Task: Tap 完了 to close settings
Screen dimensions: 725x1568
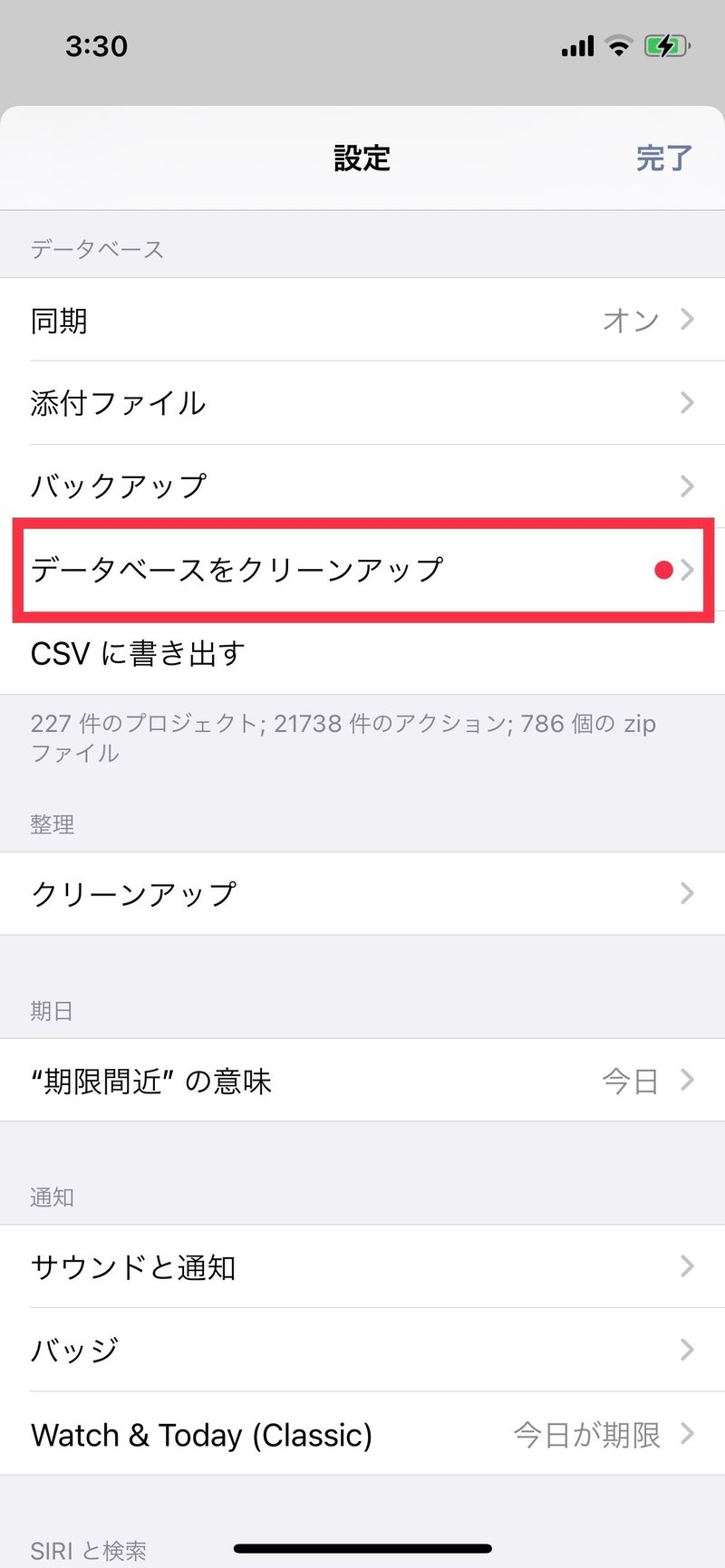Action: [663, 159]
